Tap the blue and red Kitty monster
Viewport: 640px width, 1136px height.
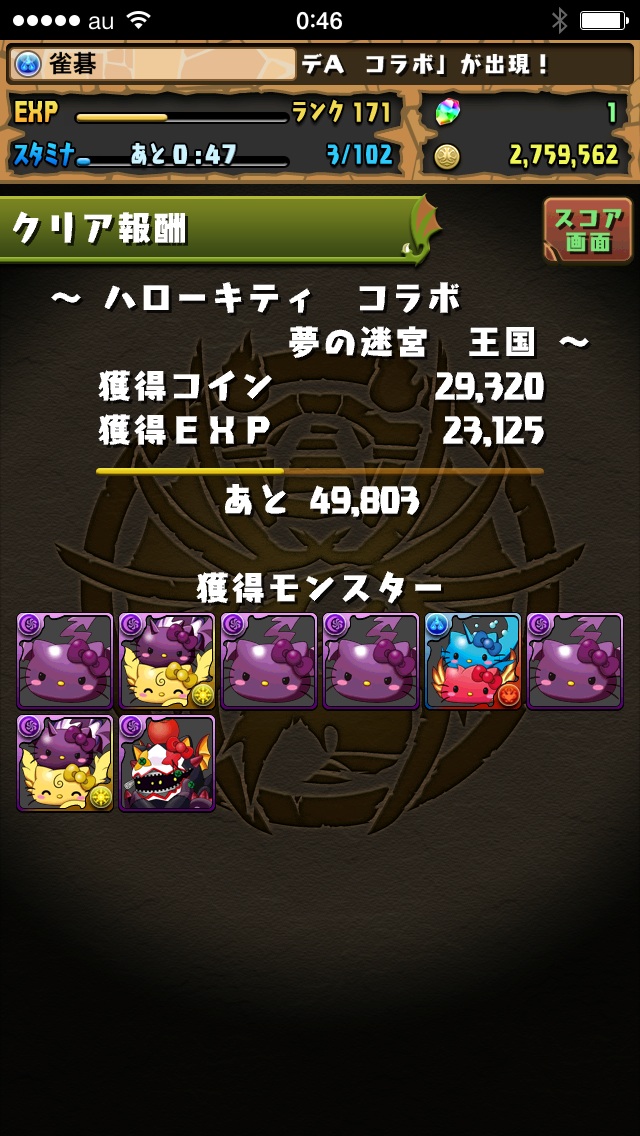pos(473,661)
